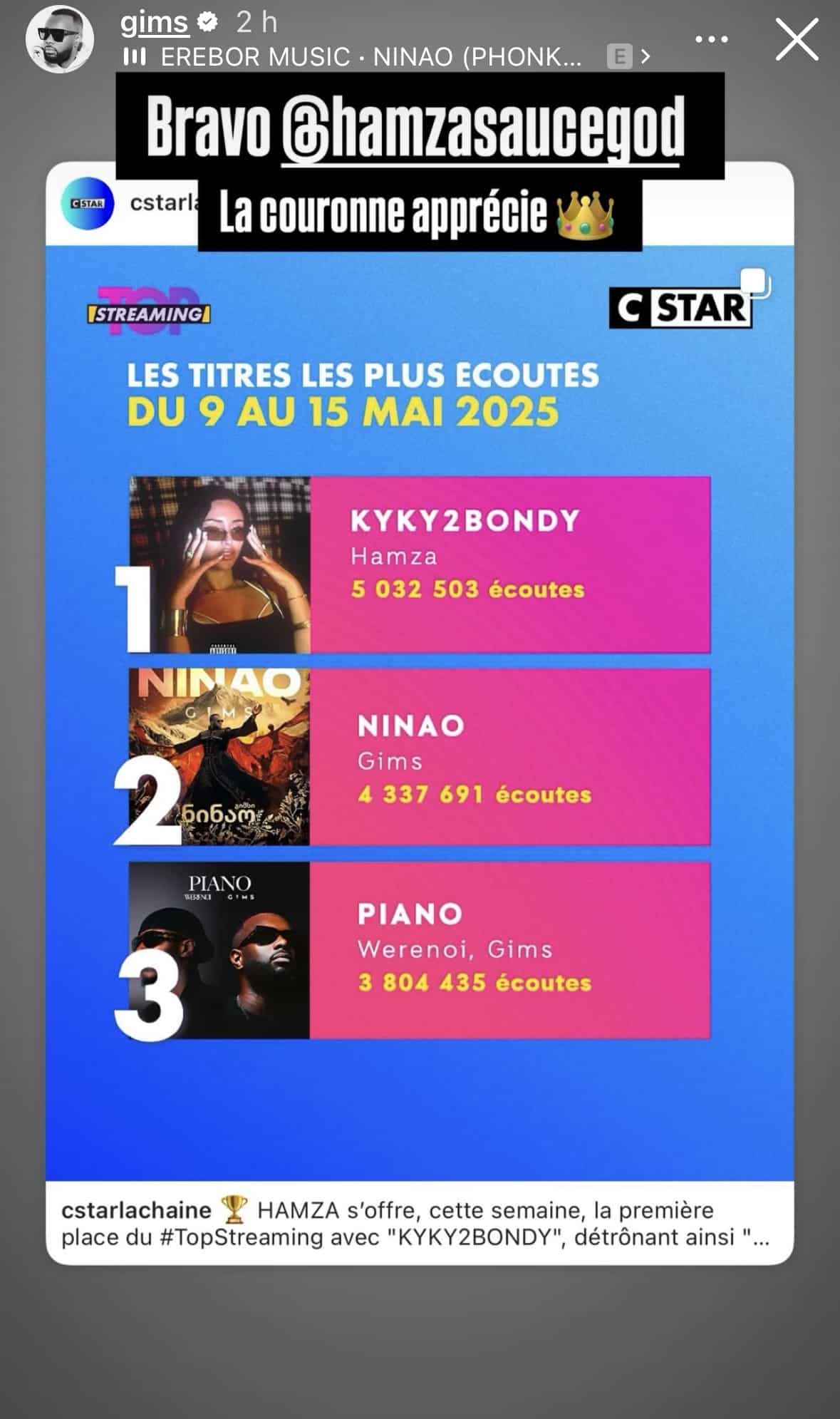This screenshot has width=840, height=1419.
Task: Open gims profile picture
Action: tap(60, 39)
